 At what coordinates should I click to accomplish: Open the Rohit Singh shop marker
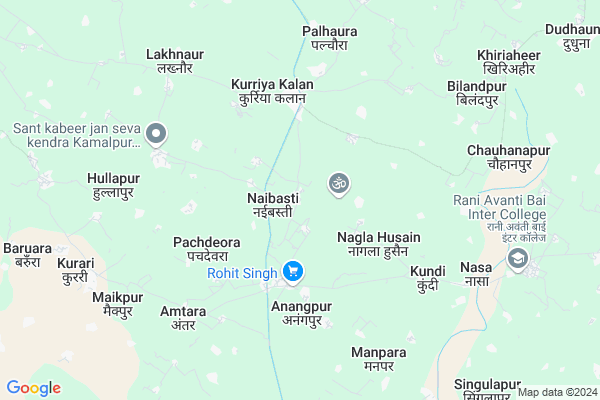(x=292, y=270)
